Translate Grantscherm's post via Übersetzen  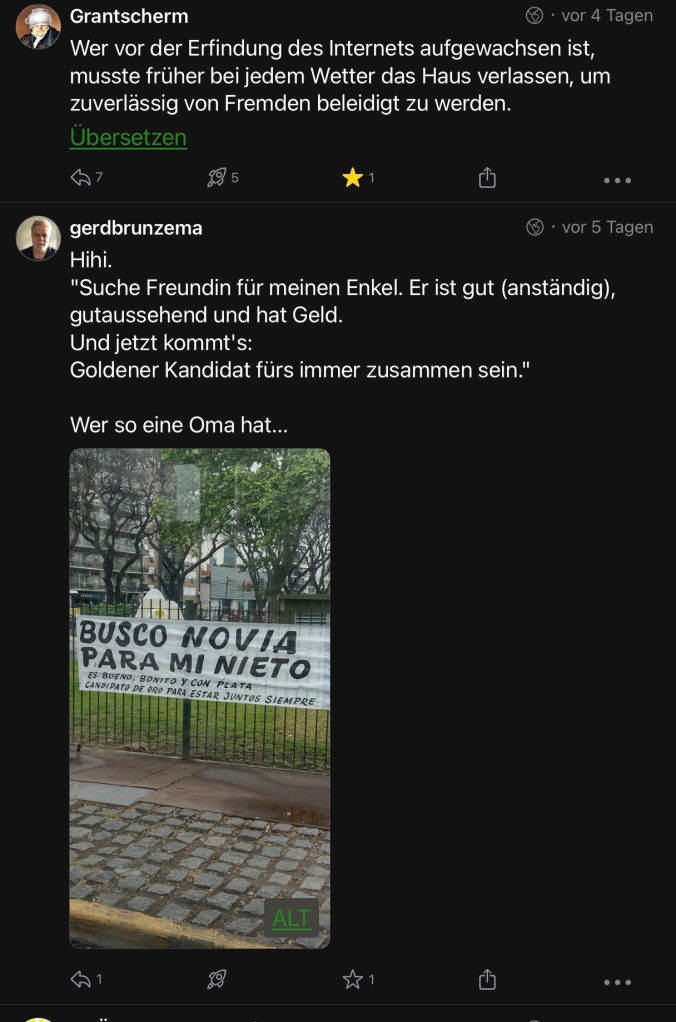click(128, 137)
